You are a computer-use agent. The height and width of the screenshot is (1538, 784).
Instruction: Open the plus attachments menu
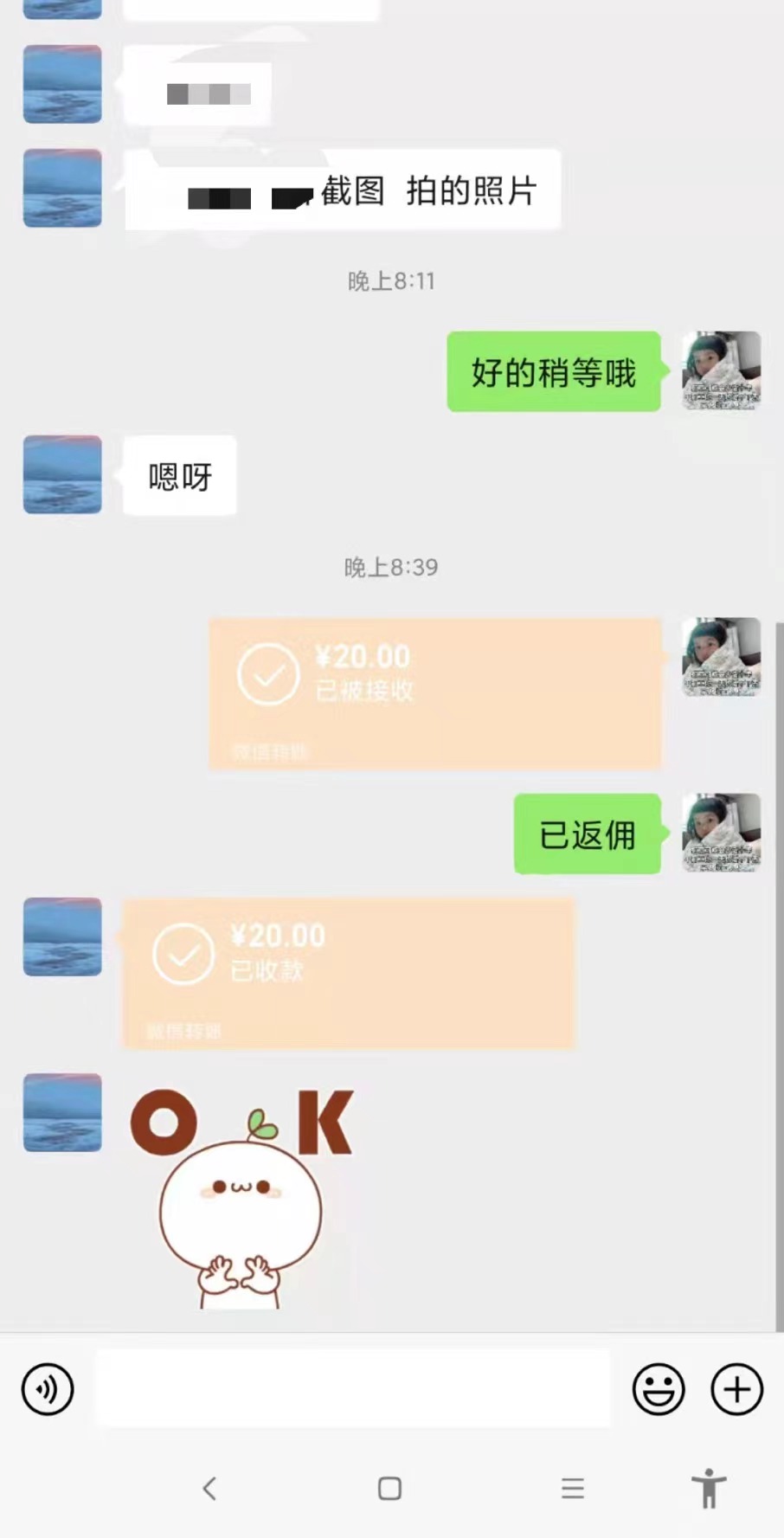[736, 1389]
